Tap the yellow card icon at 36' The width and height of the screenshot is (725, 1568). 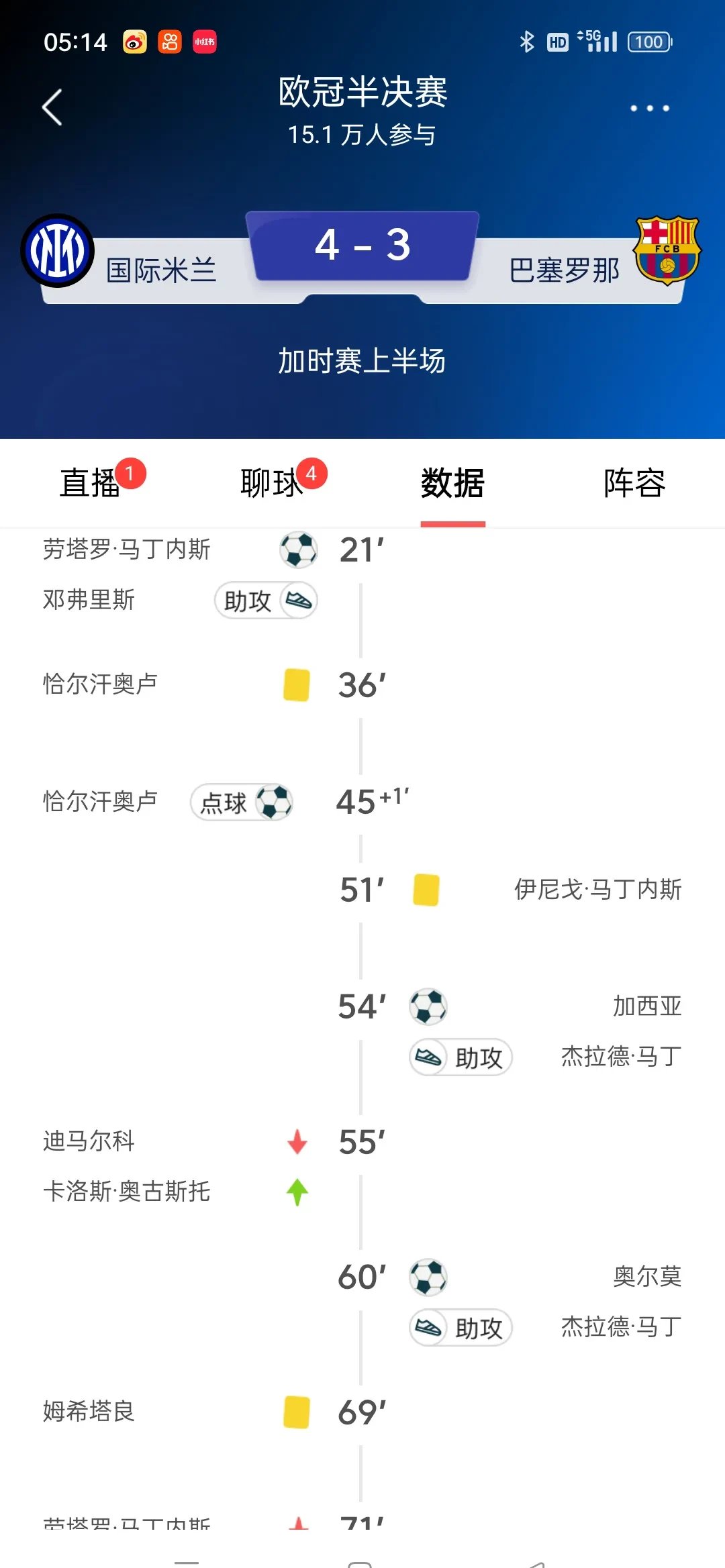pos(295,685)
